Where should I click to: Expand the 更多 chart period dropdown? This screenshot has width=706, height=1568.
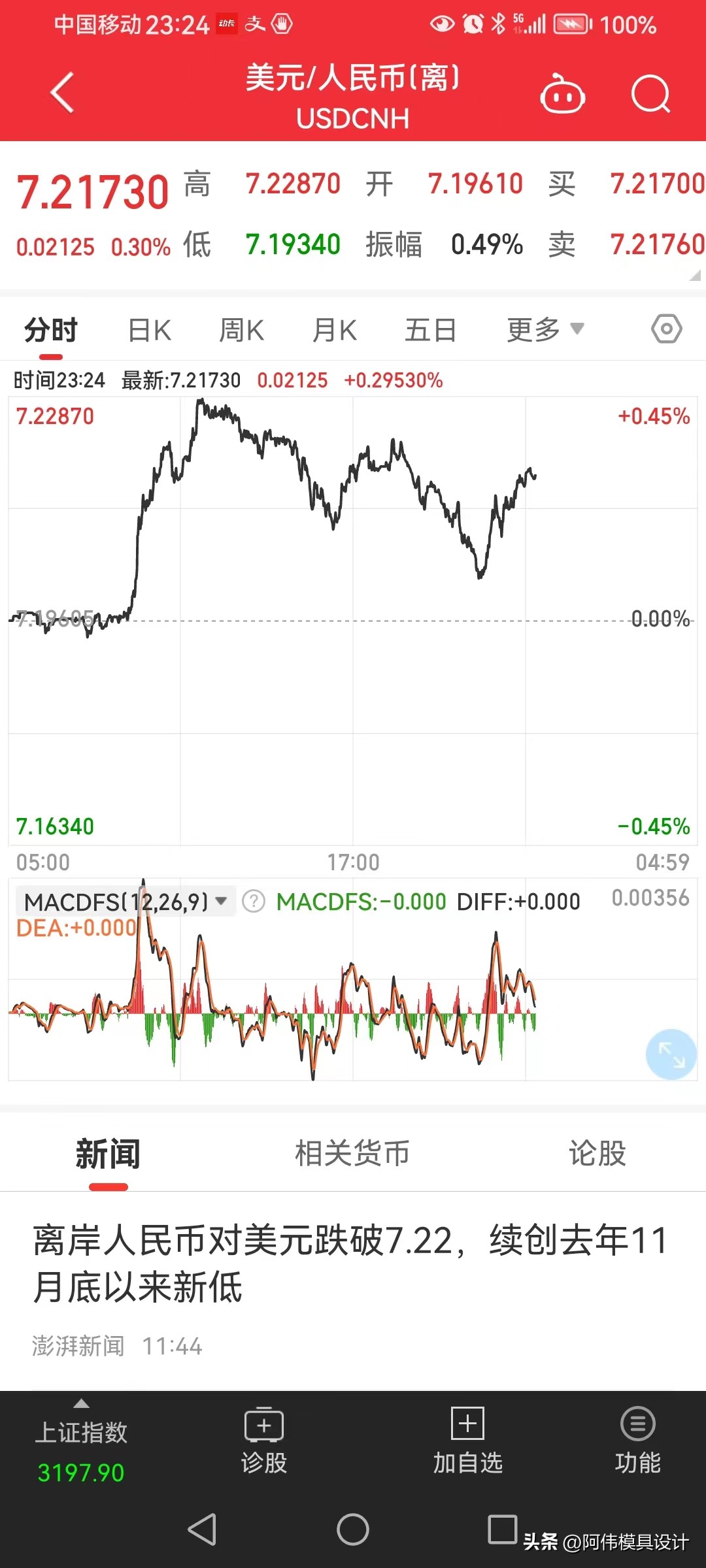coord(545,329)
